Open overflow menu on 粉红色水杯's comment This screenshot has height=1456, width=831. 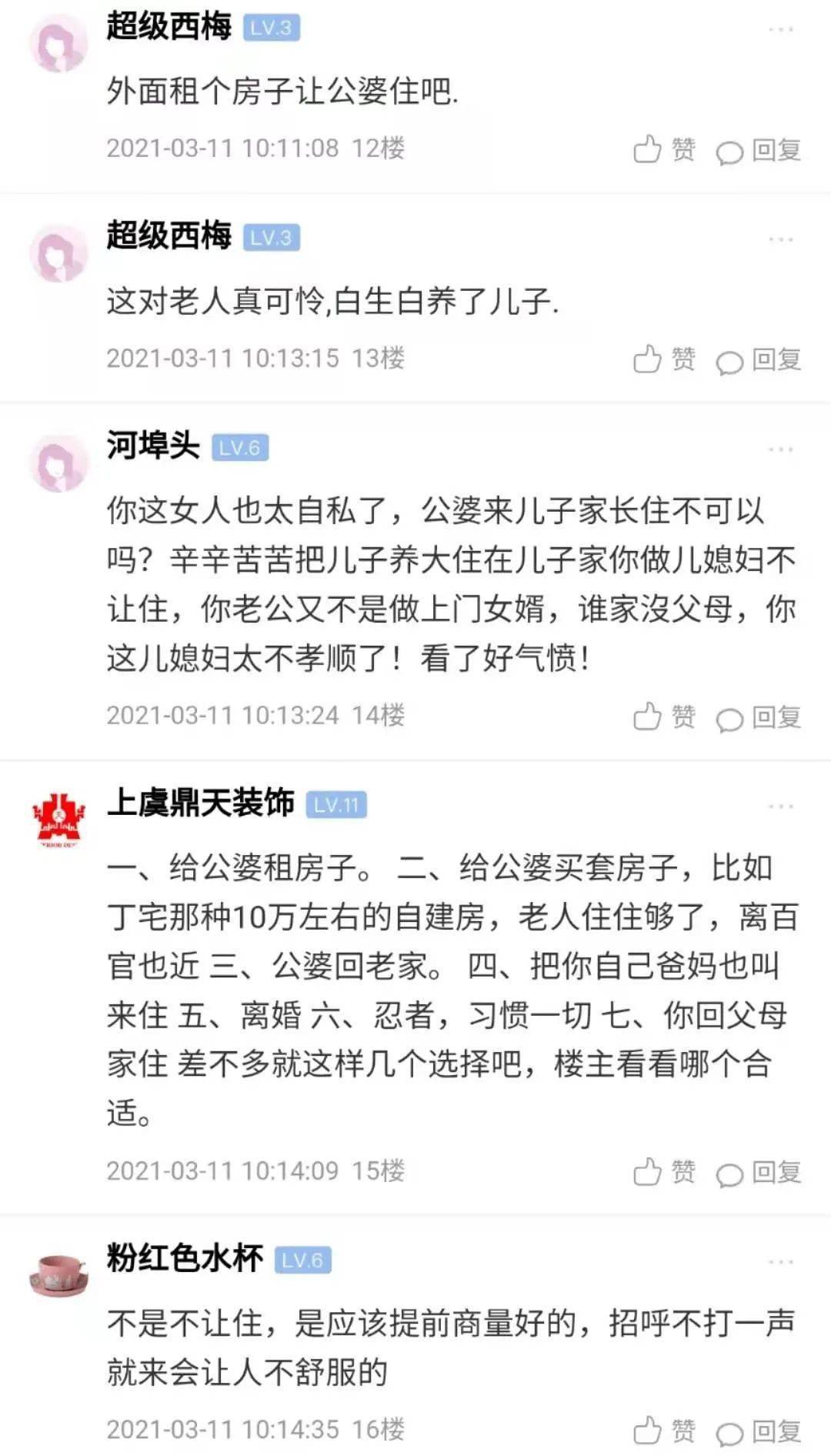point(780,1261)
